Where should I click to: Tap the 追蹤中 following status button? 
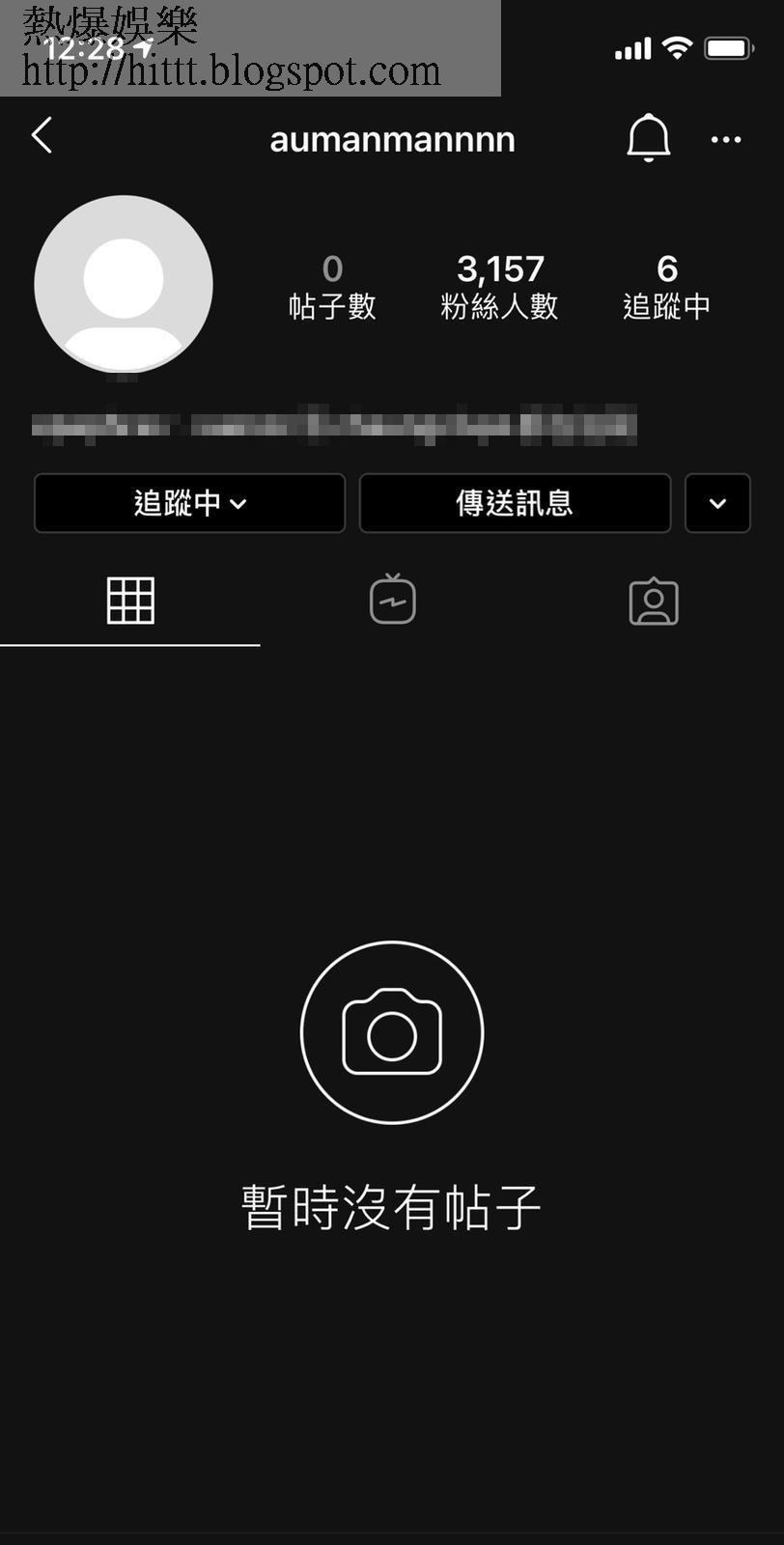tap(189, 503)
